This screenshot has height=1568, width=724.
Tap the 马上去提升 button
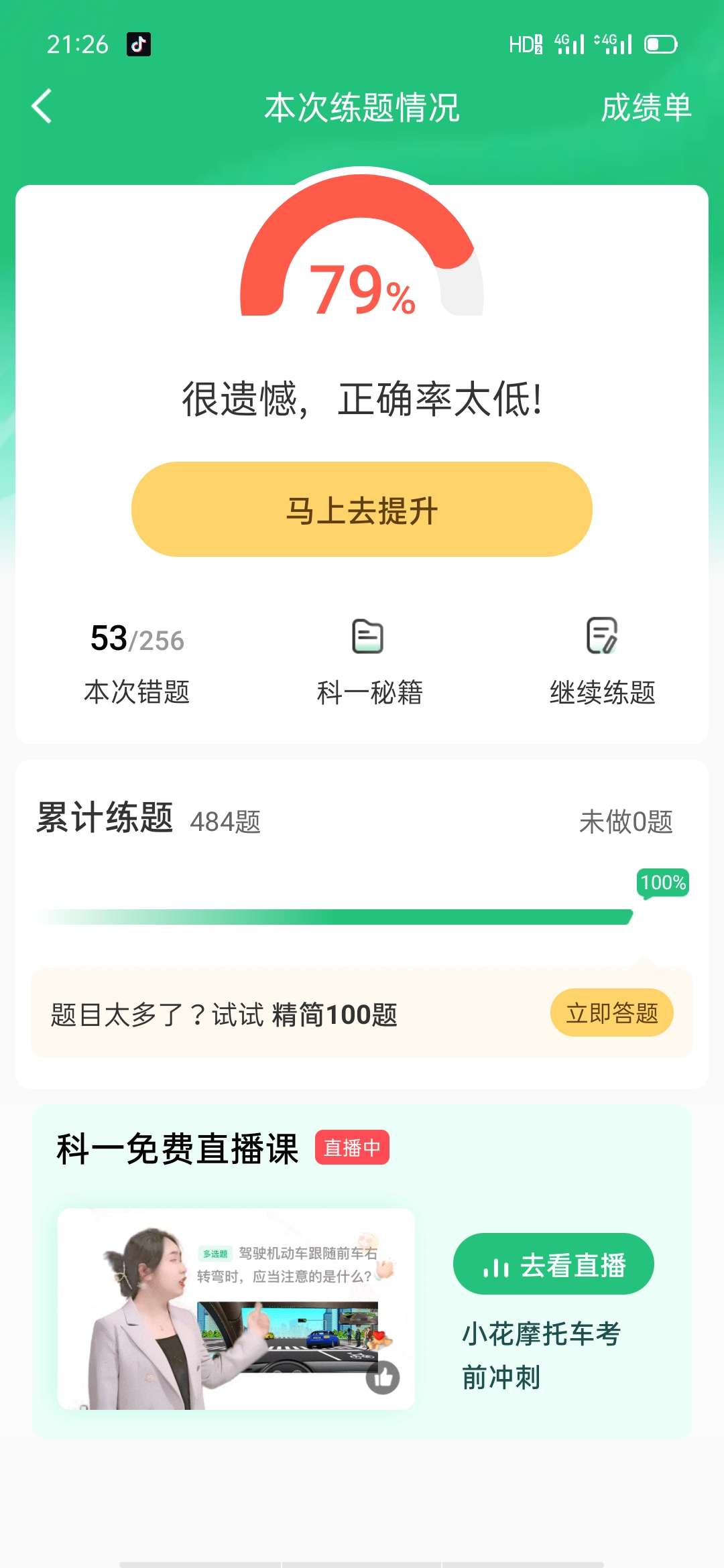(362, 509)
